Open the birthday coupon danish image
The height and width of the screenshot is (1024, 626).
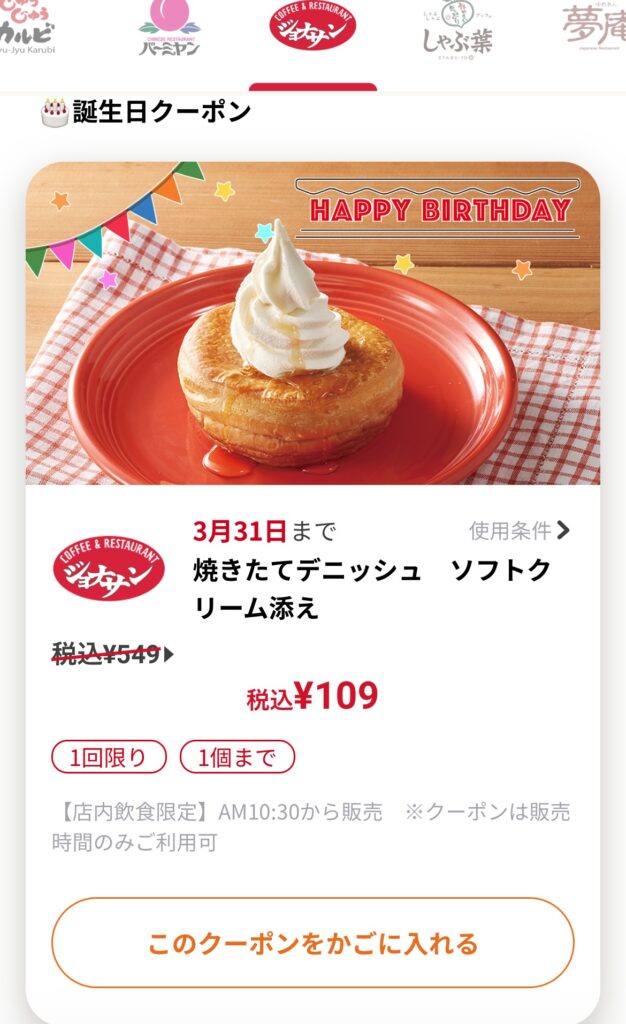[313, 323]
